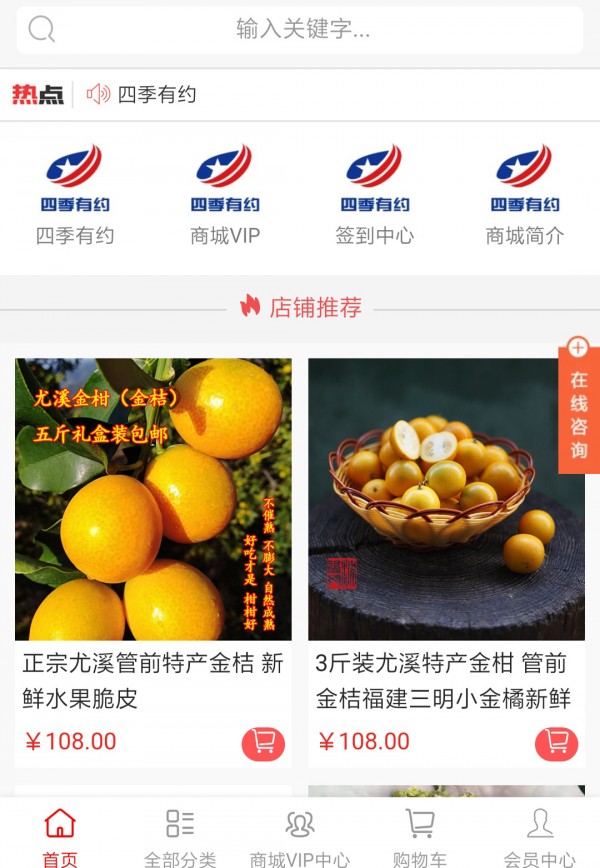The height and width of the screenshot is (868, 600).
Task: Go to the 购物车 shopping cart tab
Action: (x=420, y=836)
